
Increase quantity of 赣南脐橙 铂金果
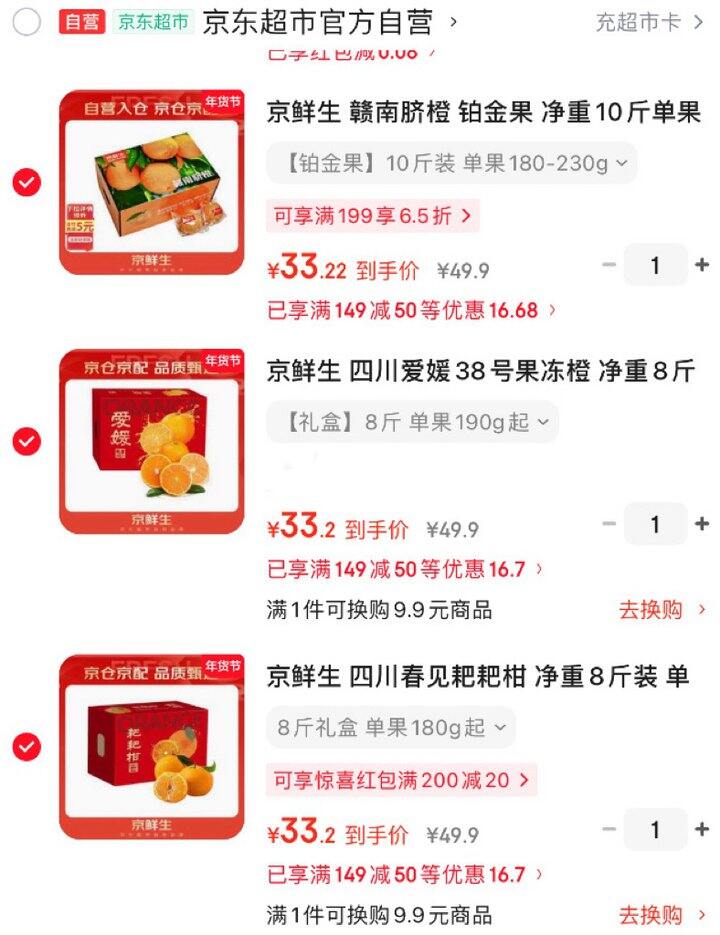(x=702, y=265)
